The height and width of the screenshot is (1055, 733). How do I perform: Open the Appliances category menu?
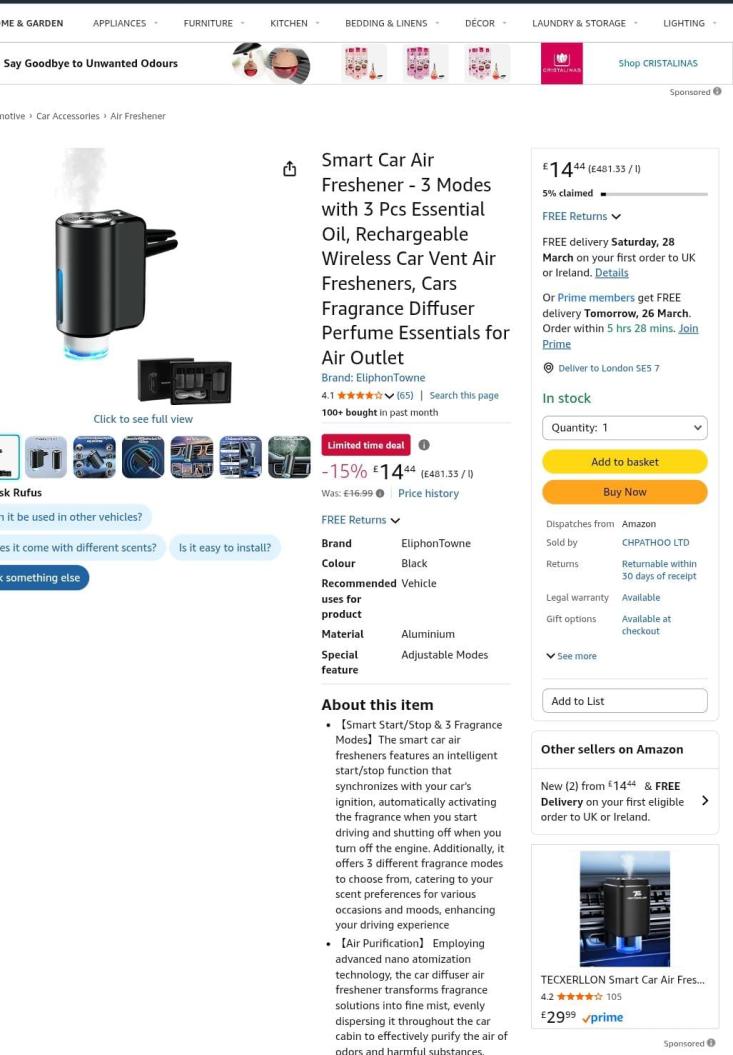point(125,23)
